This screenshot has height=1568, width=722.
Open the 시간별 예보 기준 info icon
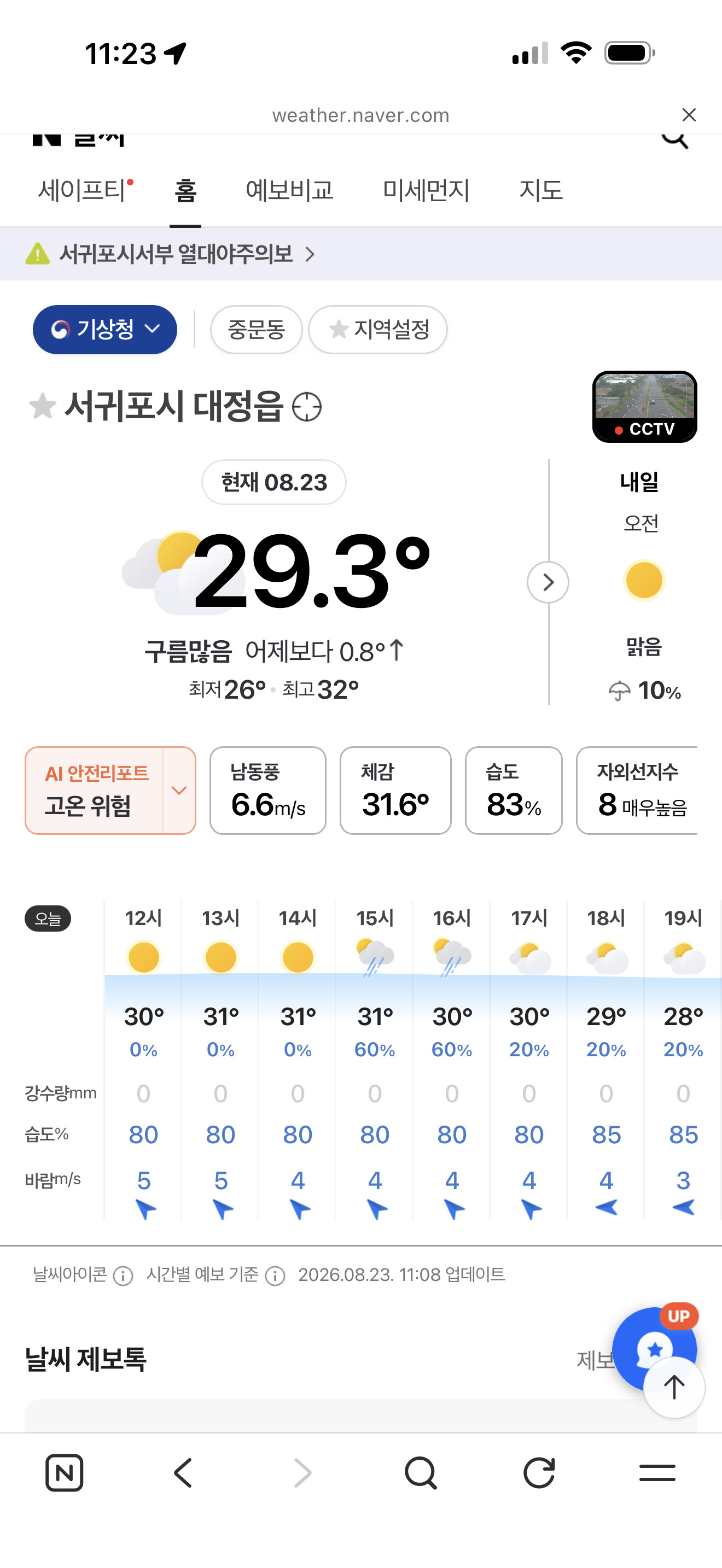275,1275
